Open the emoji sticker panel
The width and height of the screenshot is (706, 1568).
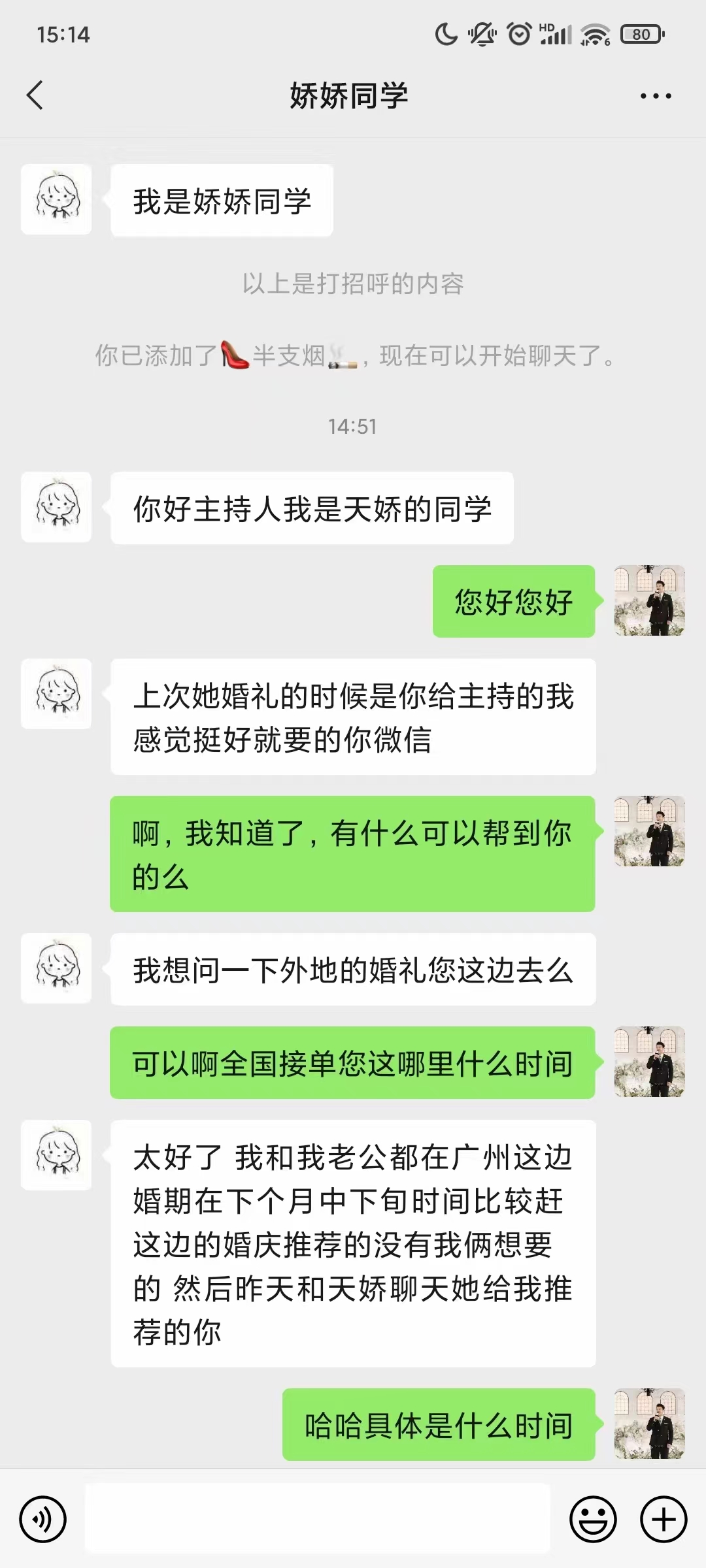(x=593, y=1519)
